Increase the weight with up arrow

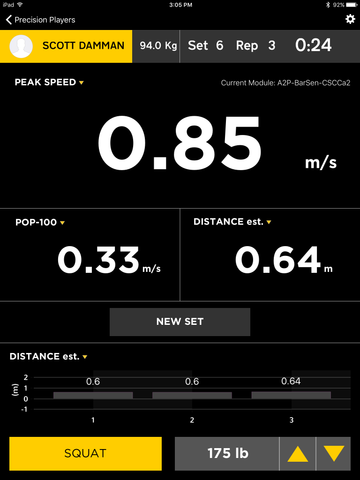(x=297, y=454)
